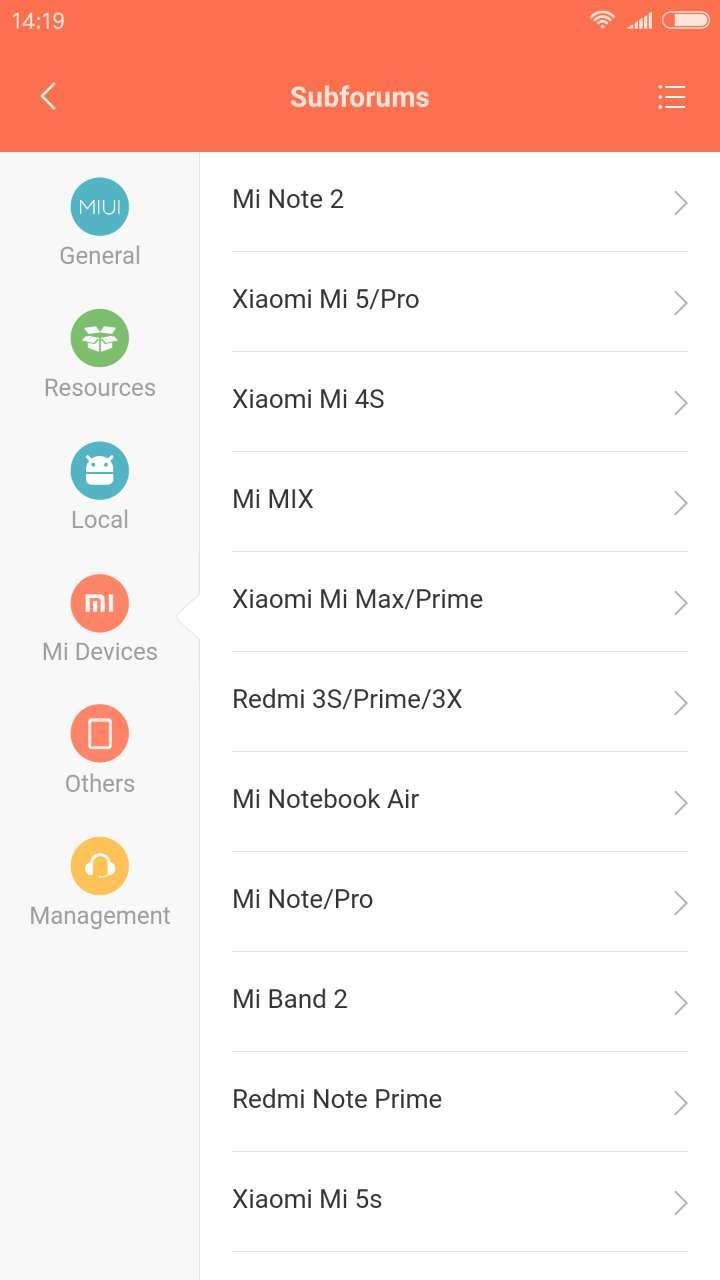Select the Mi Devices category
Image resolution: width=720 pixels, height=1280 pixels.
pyautogui.click(x=100, y=619)
